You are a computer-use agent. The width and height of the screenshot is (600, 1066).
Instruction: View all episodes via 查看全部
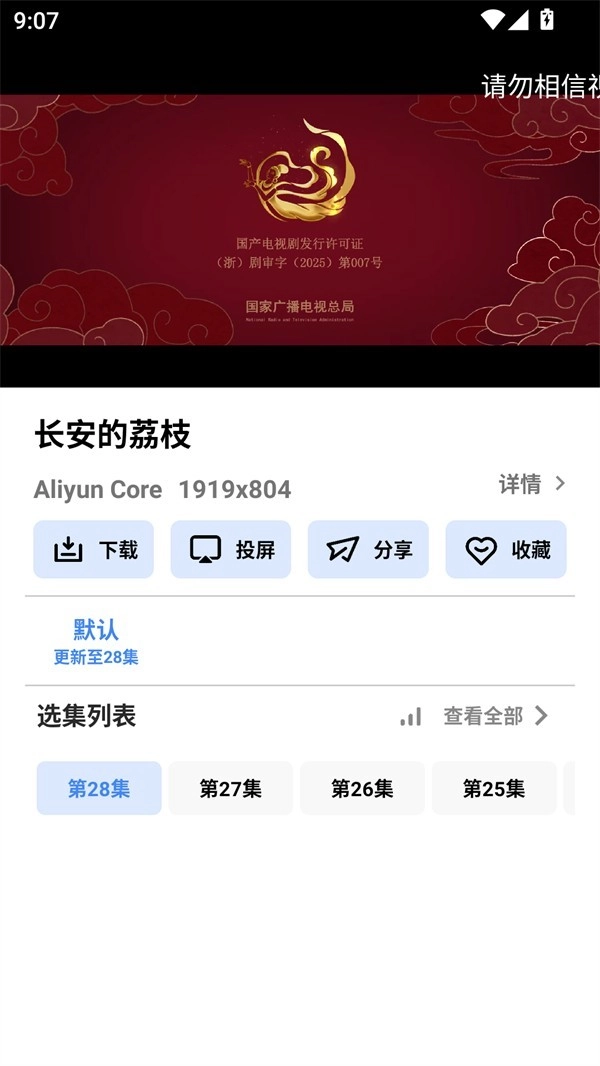click(496, 716)
